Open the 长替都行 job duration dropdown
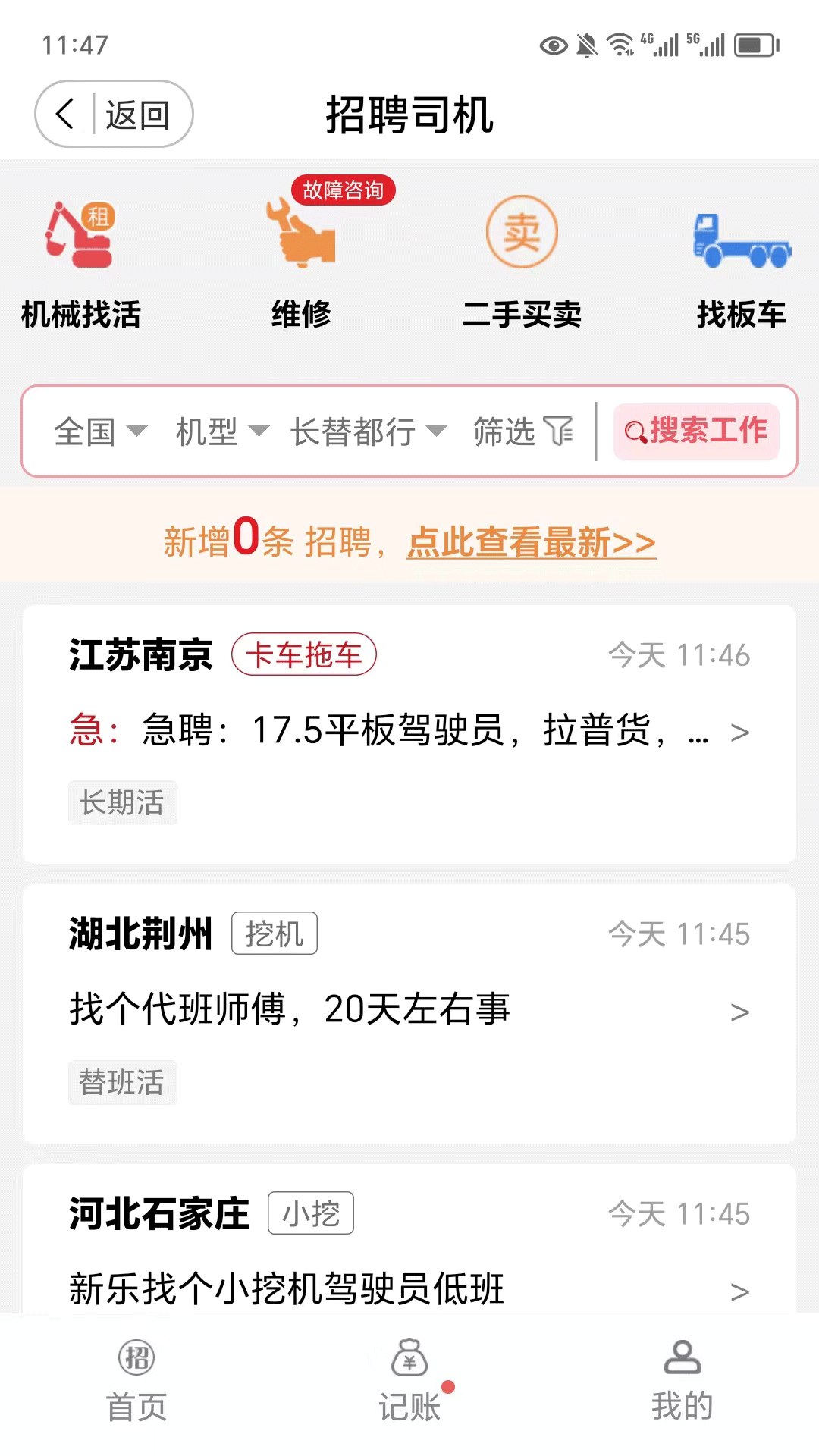Viewport: 819px width, 1456px height. (x=368, y=432)
